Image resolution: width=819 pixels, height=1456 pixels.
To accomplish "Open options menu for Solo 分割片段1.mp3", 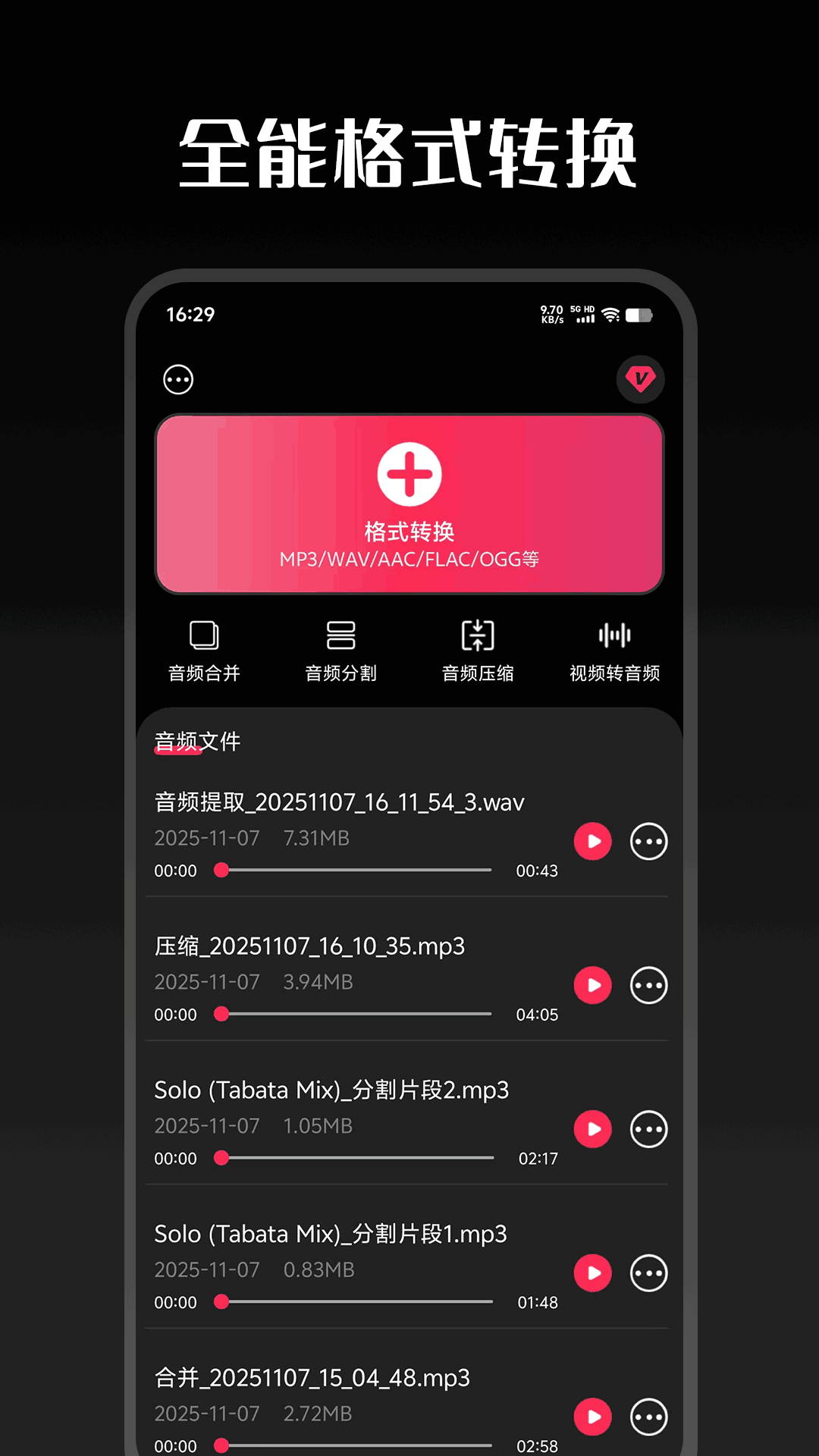I will [x=649, y=1273].
